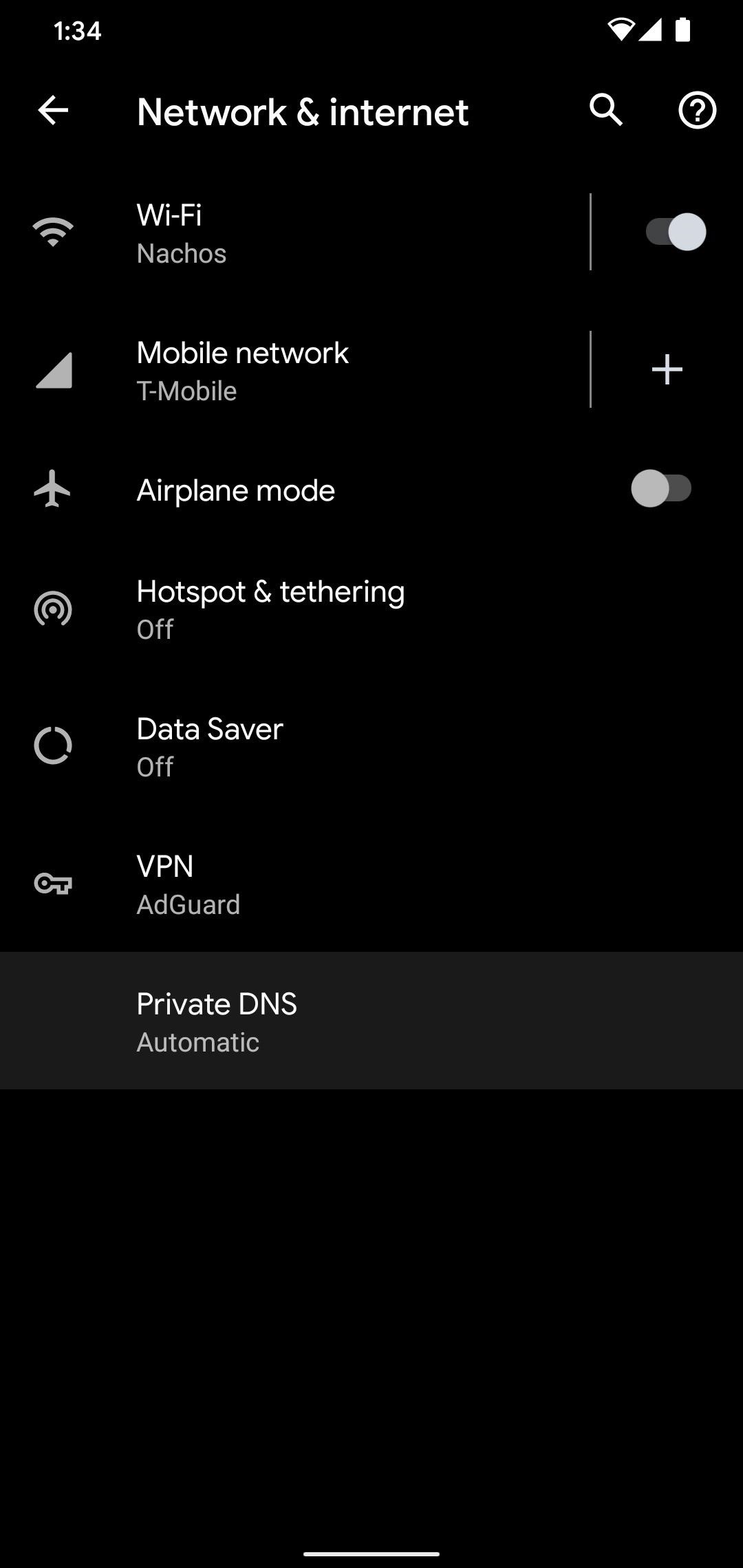The height and width of the screenshot is (1568, 743).
Task: Toggle Wi-Fi off
Action: pos(677,232)
